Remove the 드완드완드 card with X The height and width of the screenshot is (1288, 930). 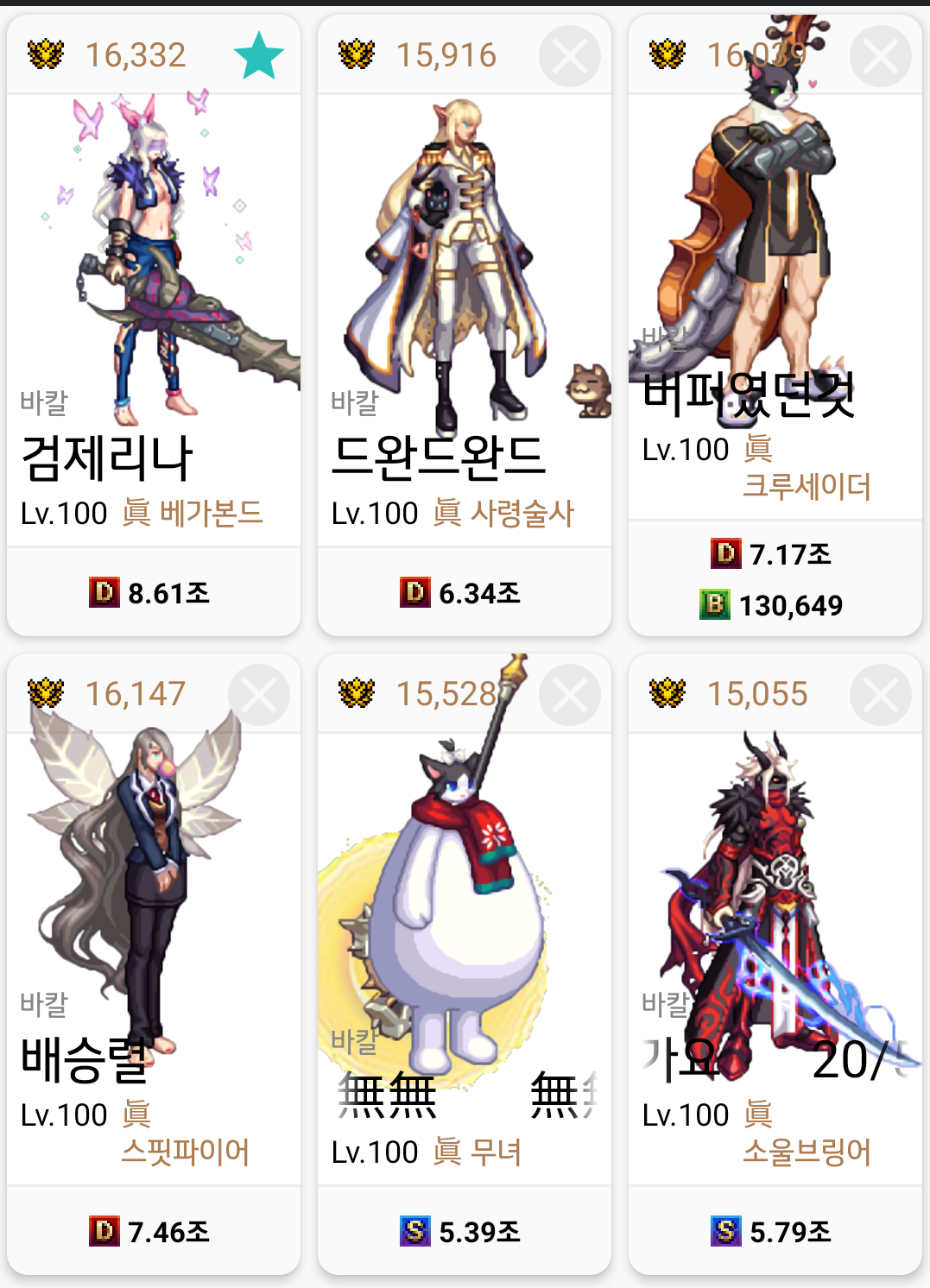point(570,56)
